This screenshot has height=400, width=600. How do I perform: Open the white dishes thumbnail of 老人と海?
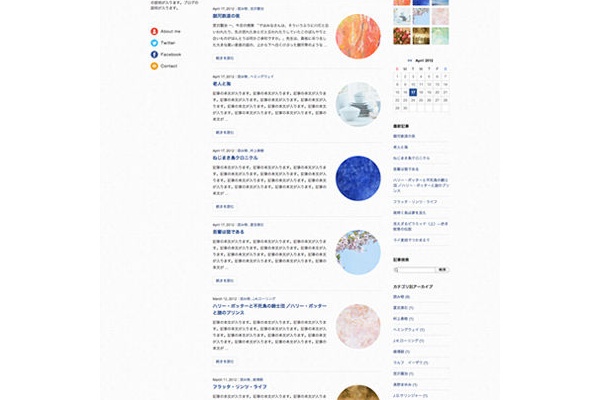tap(358, 104)
